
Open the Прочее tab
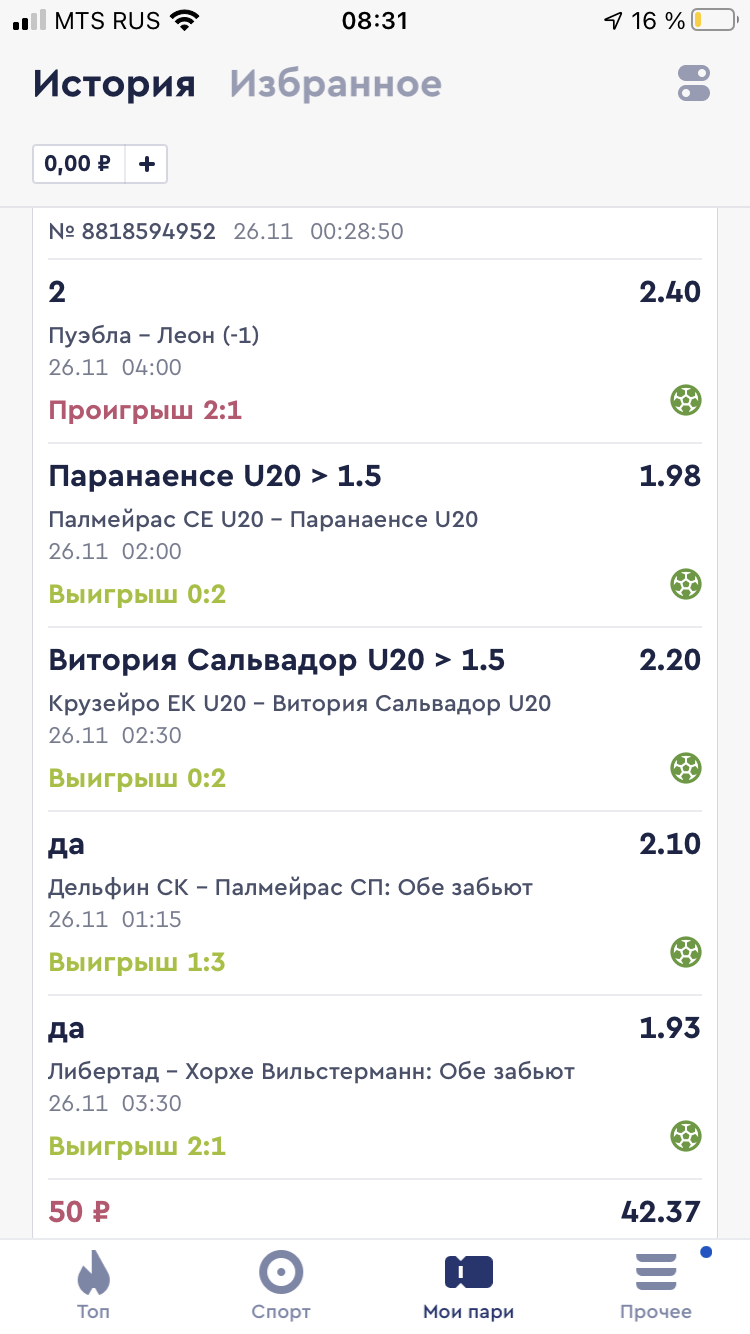coord(655,1286)
